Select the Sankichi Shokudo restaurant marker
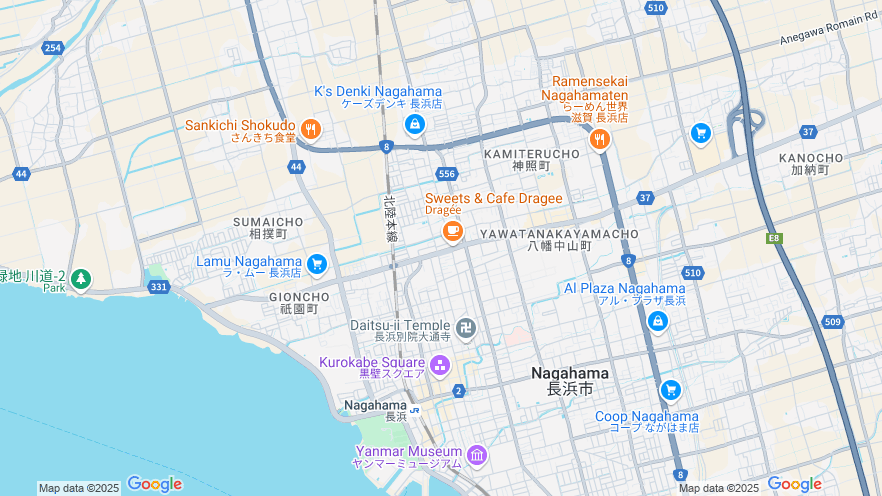Viewport: 882px width, 496px height. tap(311, 129)
